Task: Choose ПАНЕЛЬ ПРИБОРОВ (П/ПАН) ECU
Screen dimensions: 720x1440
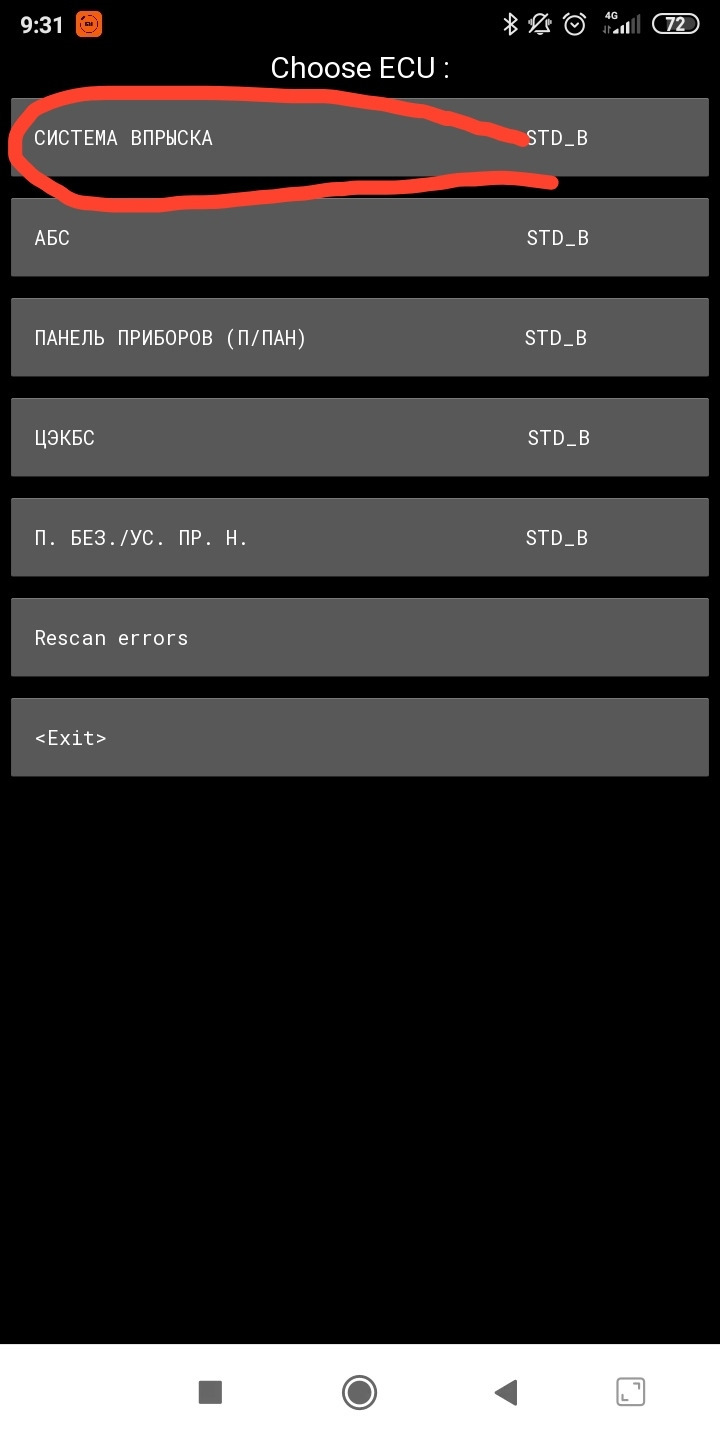Action: pos(359,338)
